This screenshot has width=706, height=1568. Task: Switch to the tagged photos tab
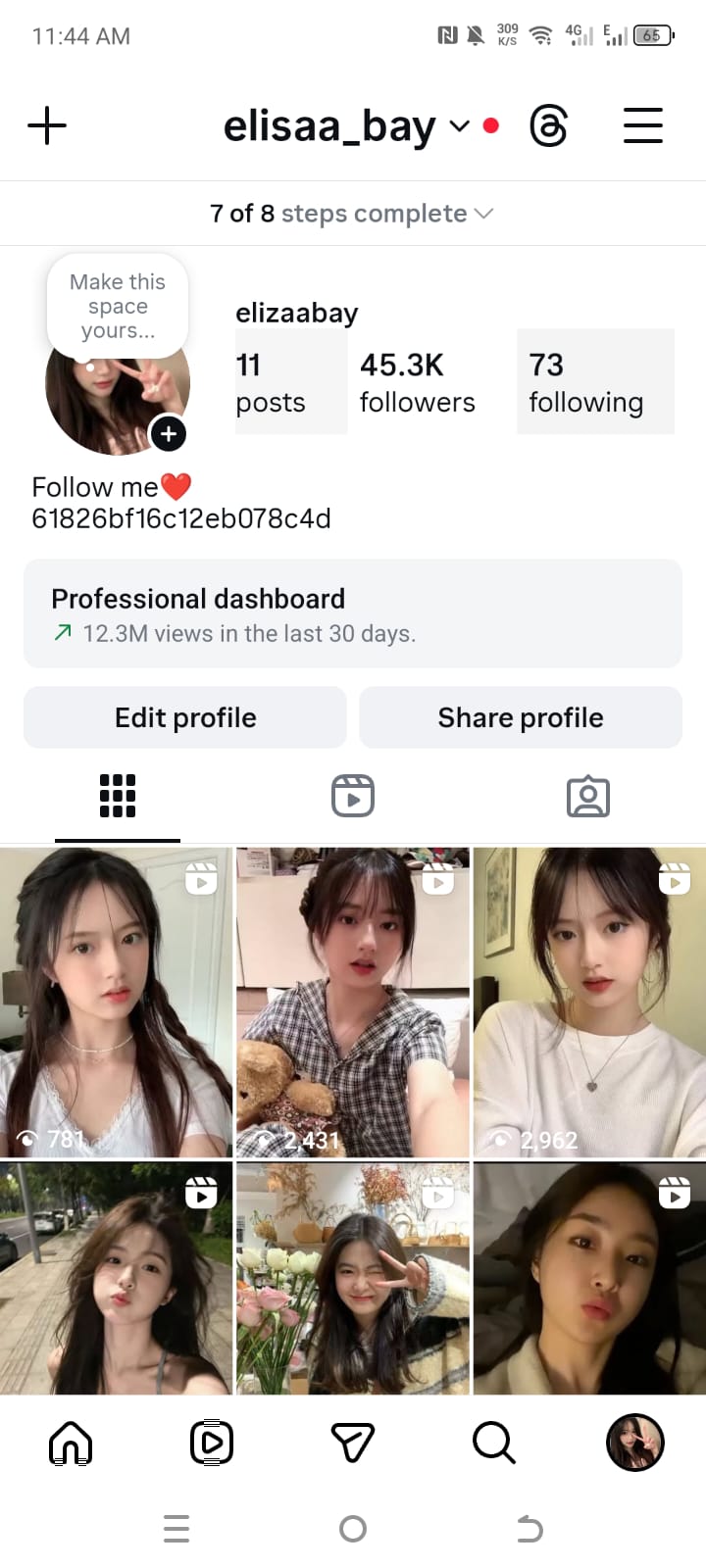point(588,796)
